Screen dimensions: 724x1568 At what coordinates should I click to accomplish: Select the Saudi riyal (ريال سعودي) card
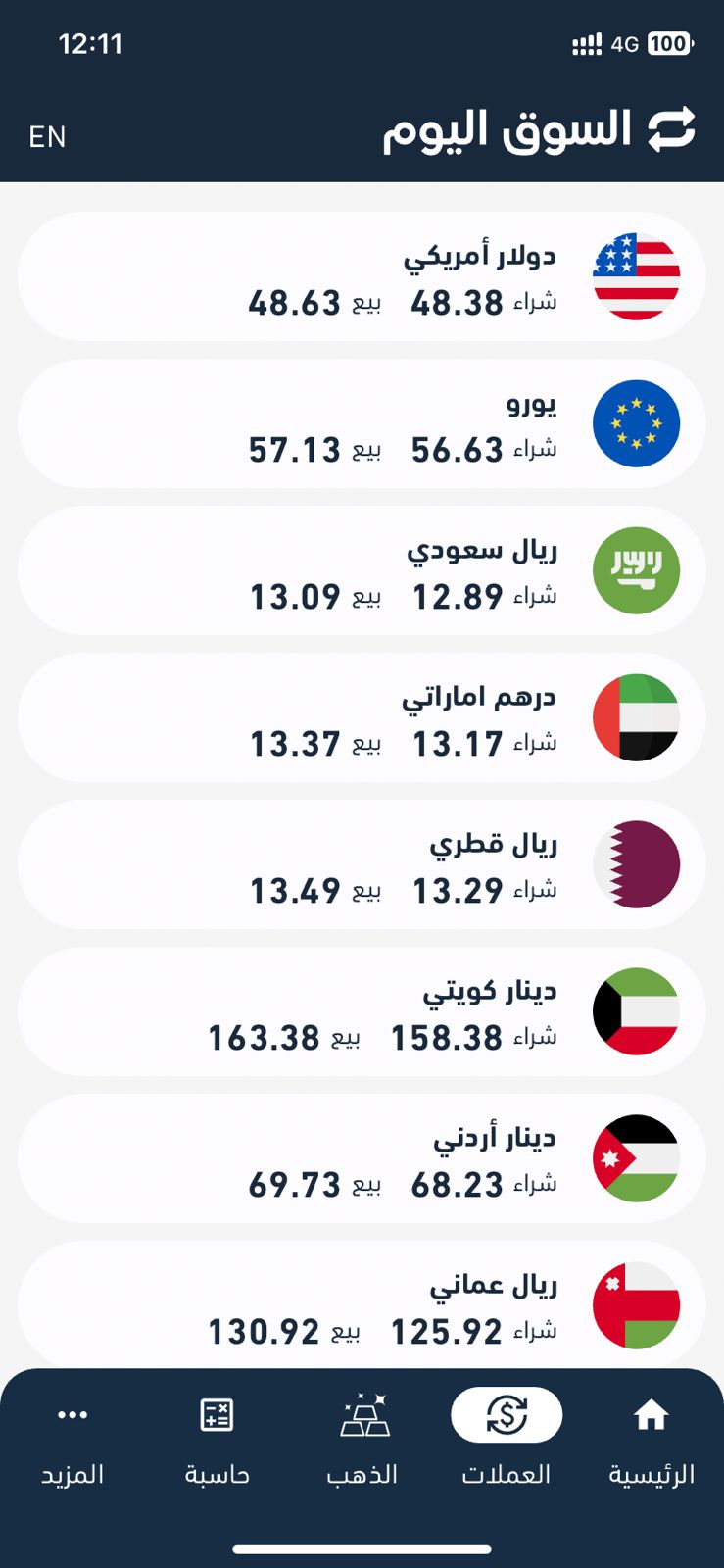(362, 571)
